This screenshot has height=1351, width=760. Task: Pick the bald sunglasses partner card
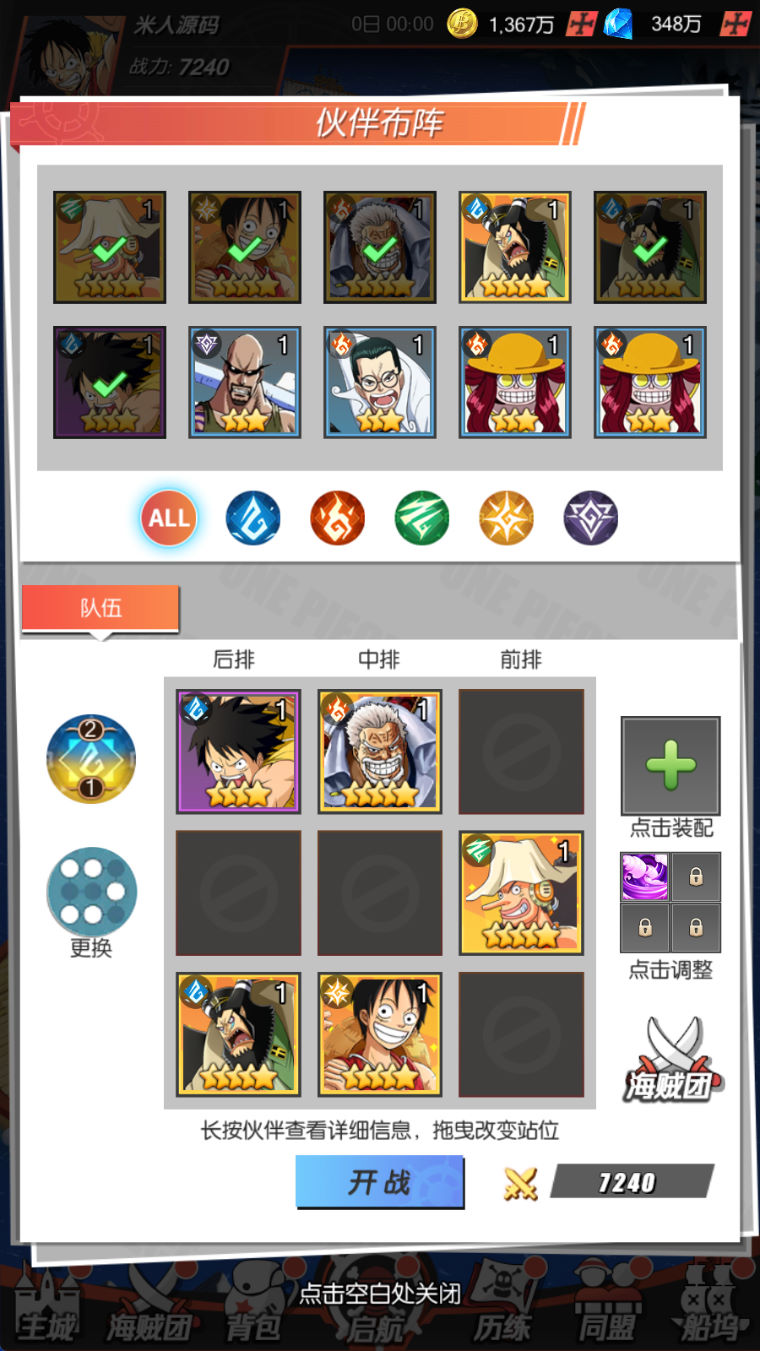[245, 381]
